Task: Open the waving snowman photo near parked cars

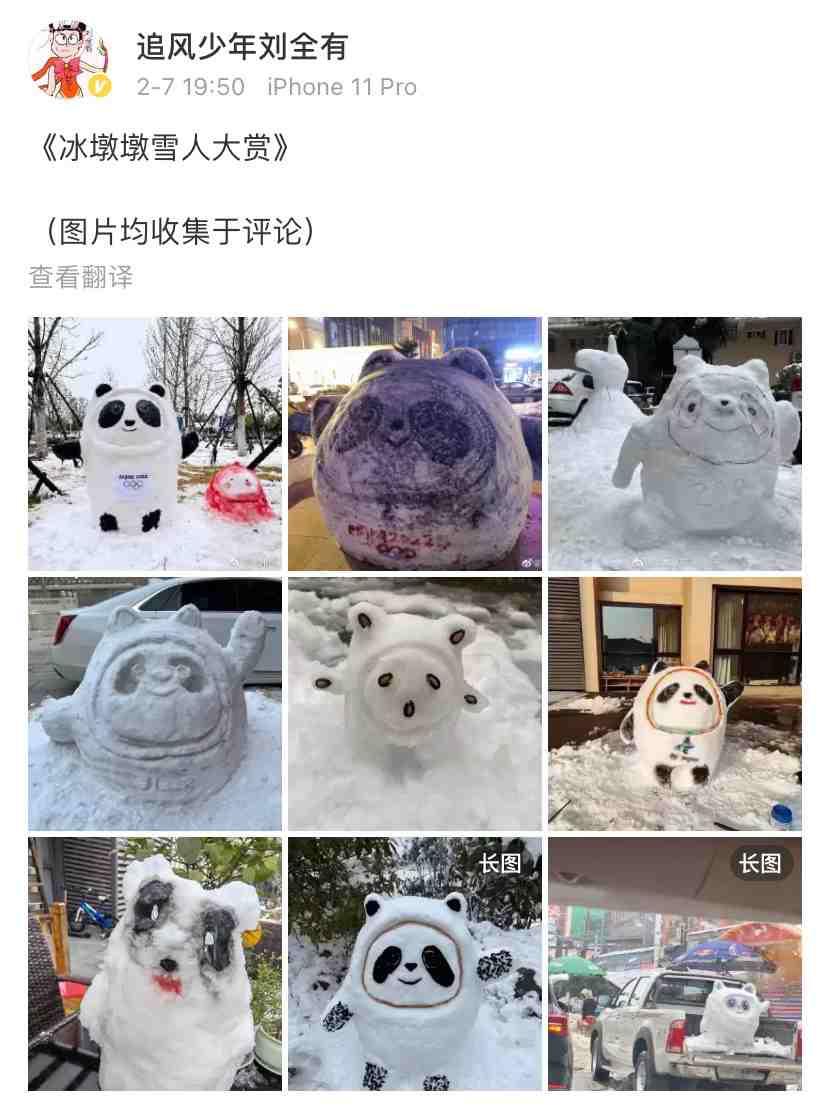Action: click(x=674, y=444)
